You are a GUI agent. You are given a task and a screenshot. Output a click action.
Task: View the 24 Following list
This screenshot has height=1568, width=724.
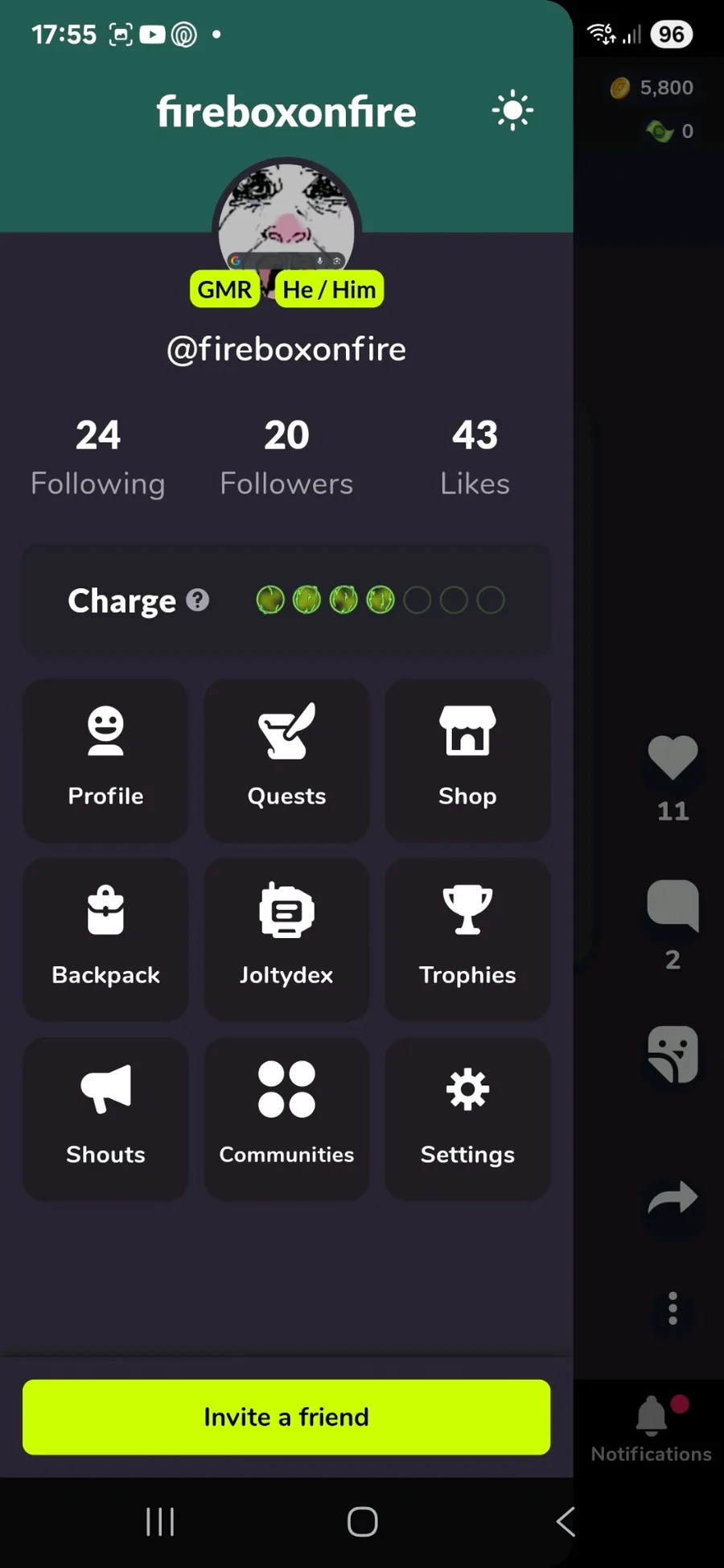tap(98, 457)
